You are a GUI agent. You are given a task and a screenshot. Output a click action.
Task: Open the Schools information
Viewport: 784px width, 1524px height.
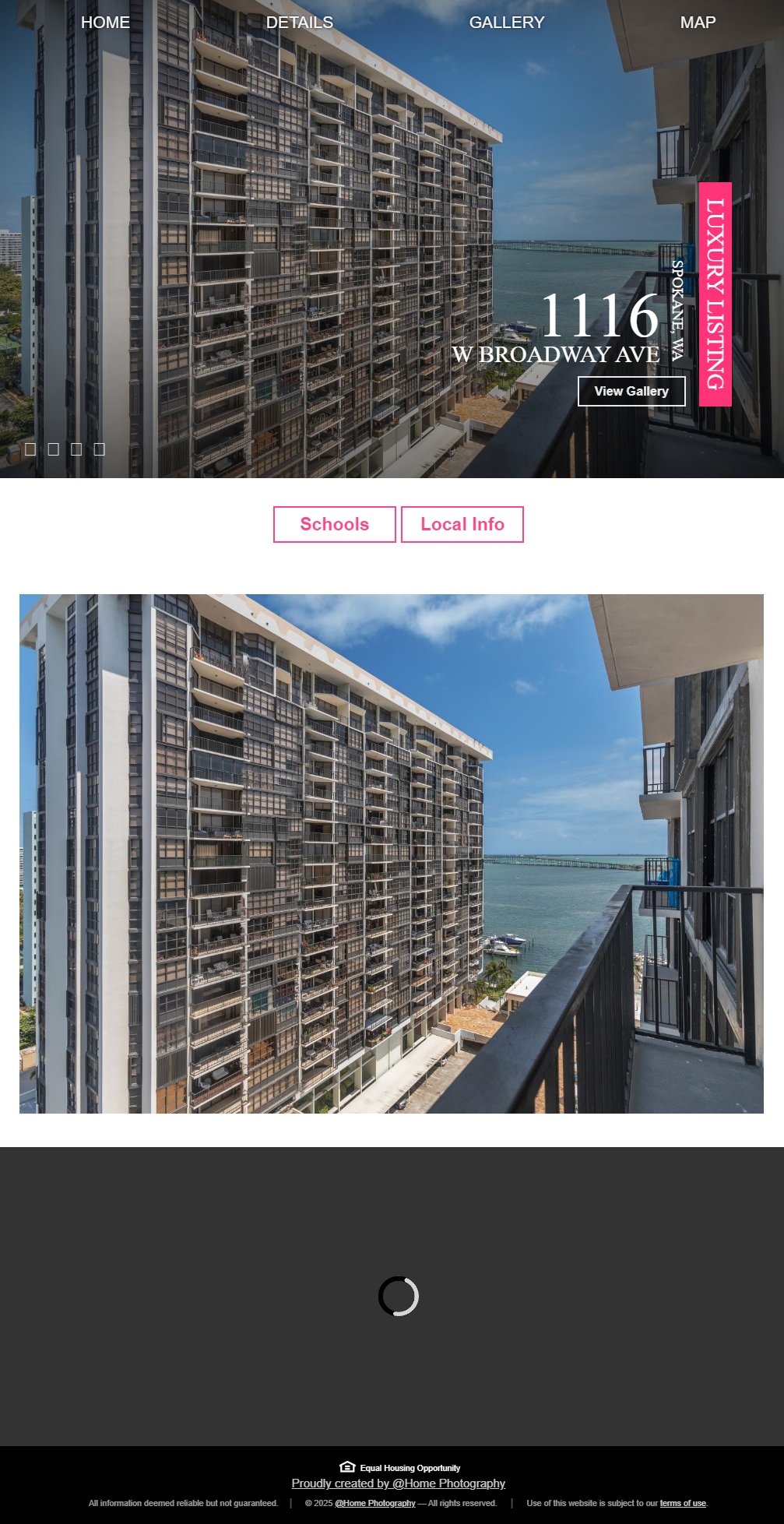point(334,524)
